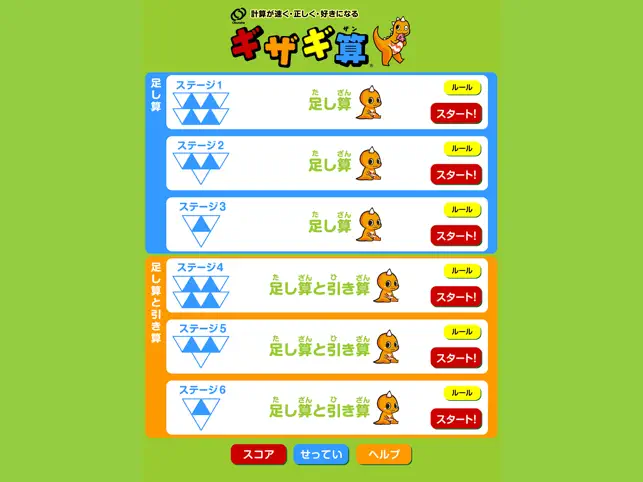Viewport: 643px width, 482px height.
Task: Tap スタート! for ステージ2
Action: coord(456,174)
